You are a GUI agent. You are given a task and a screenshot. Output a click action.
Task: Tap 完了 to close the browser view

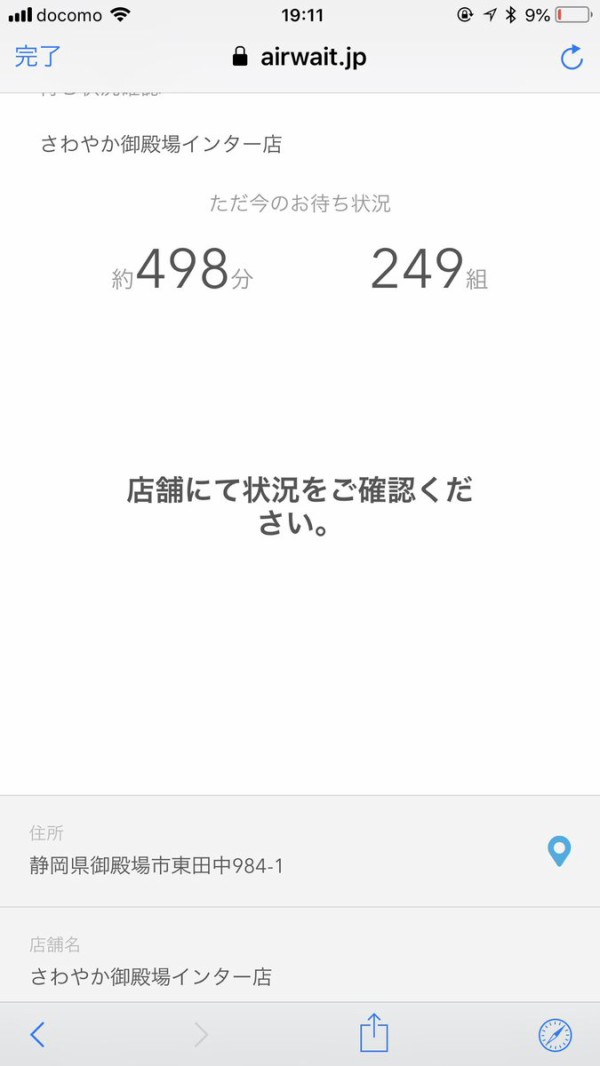38,57
